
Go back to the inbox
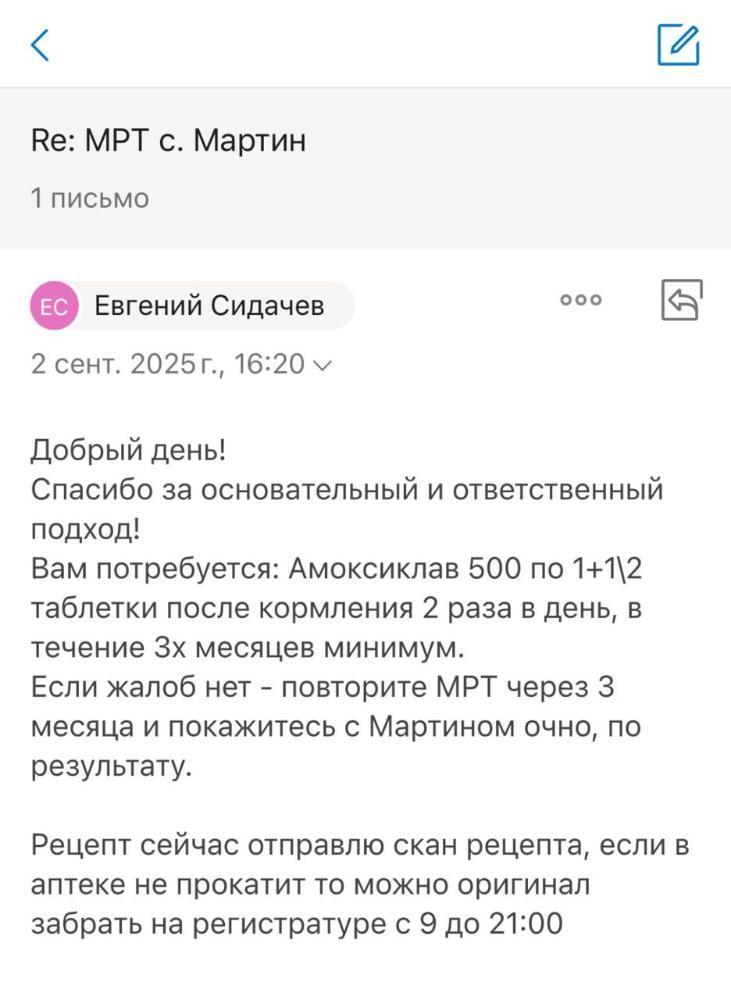pyautogui.click(x=40, y=45)
